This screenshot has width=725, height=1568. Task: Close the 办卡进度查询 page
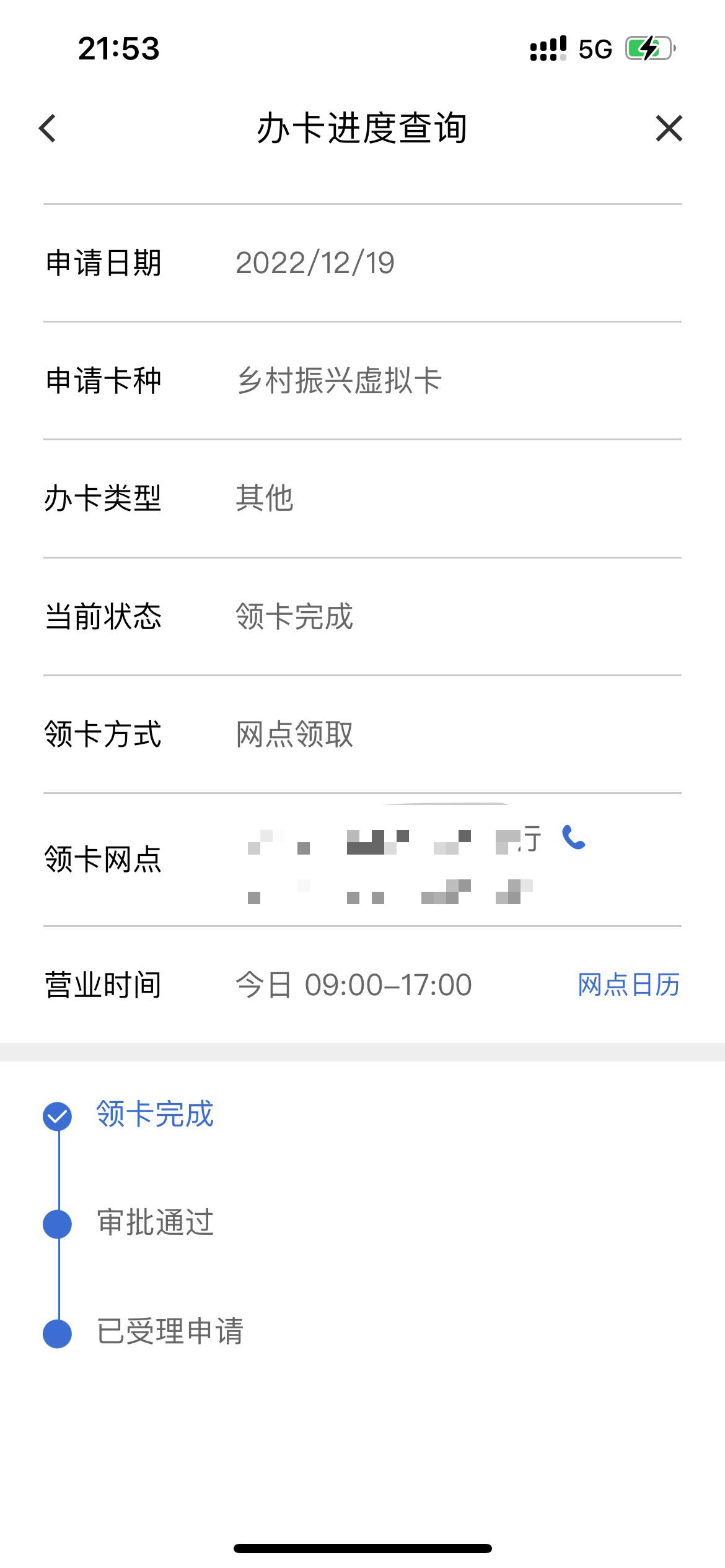(669, 128)
